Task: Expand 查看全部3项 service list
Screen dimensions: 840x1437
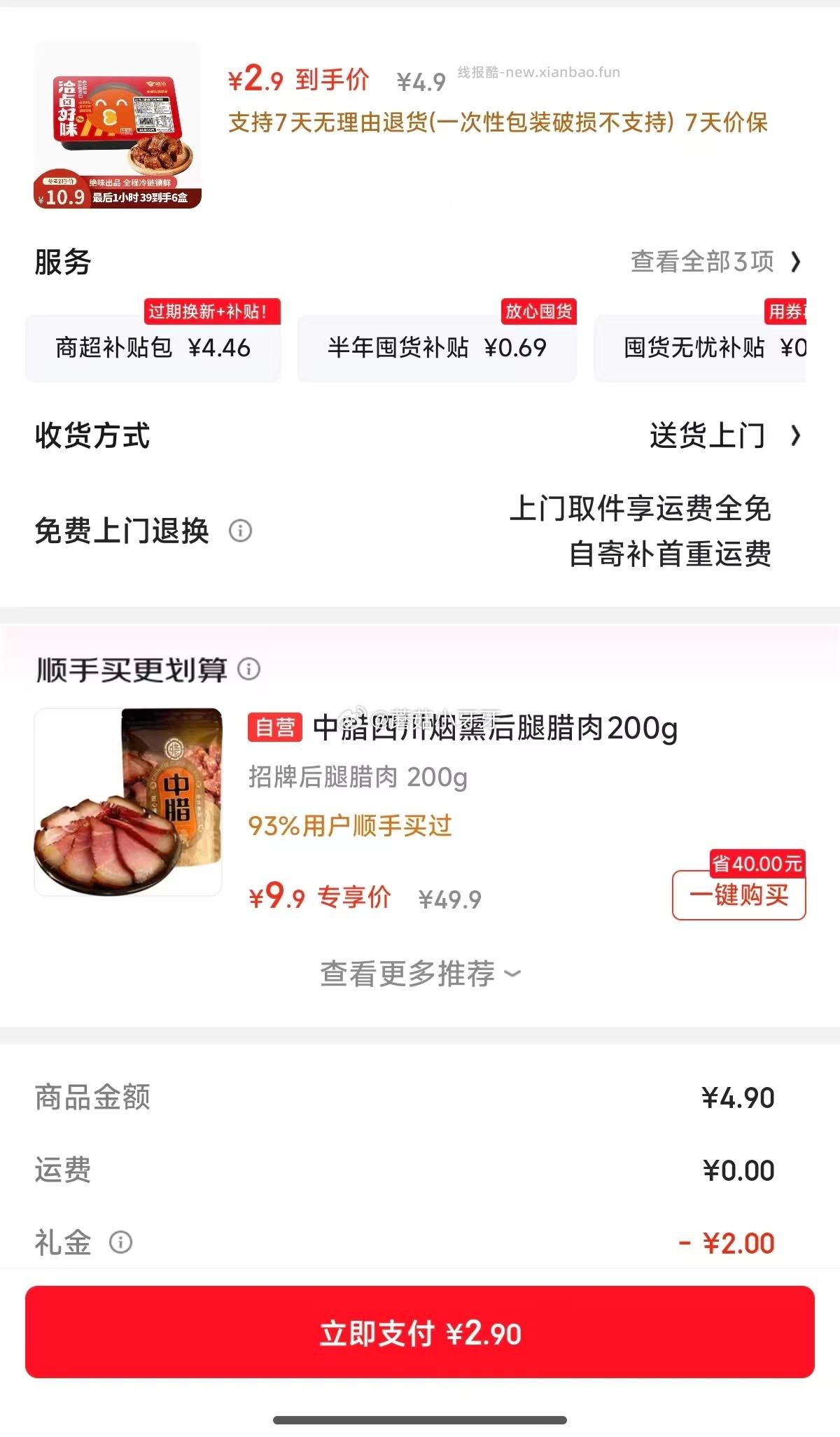Action: pyautogui.click(x=702, y=260)
